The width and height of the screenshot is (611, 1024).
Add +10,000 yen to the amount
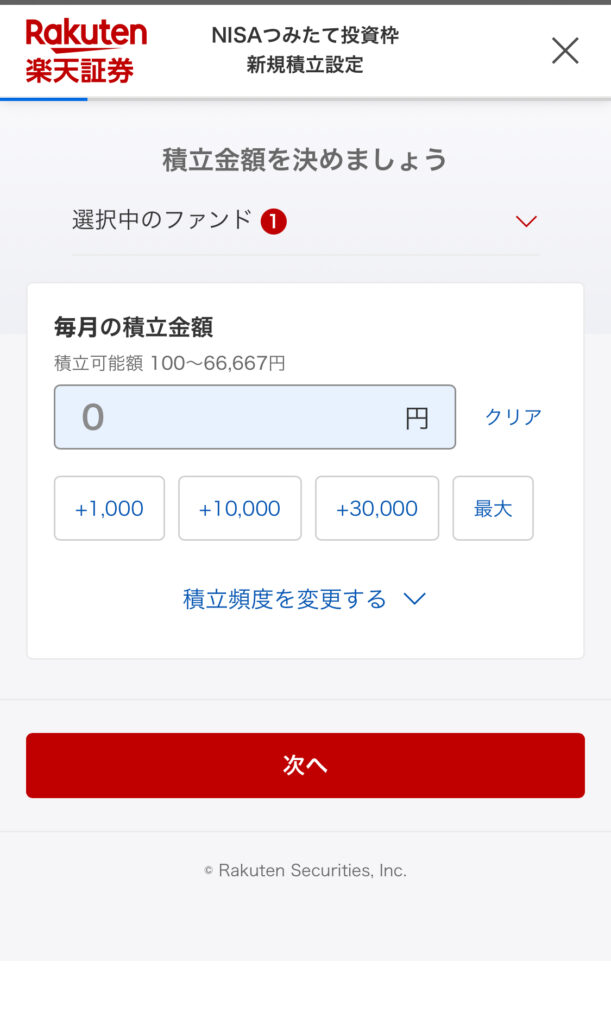[x=239, y=508]
